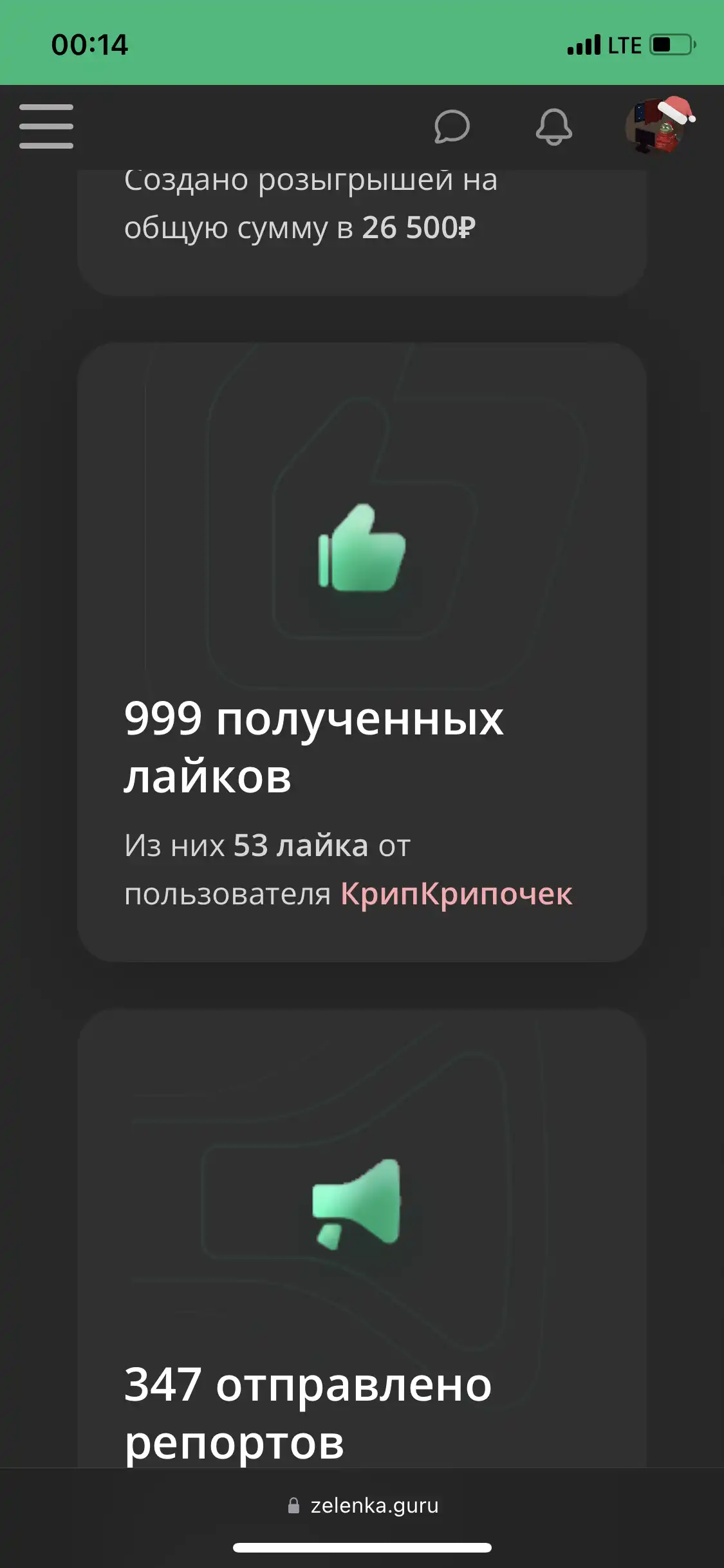Open the conversations chat bubble

452,126
